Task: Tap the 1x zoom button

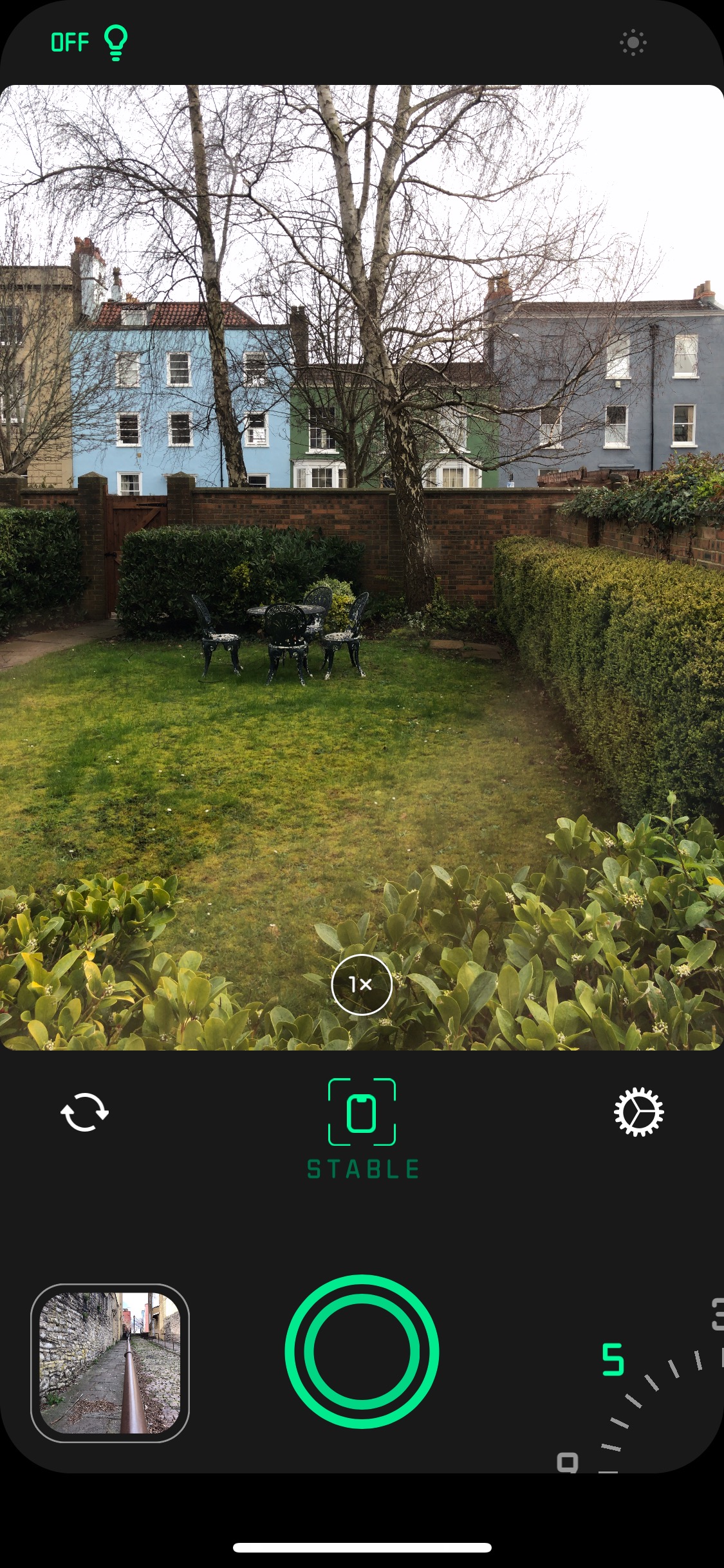Action: tap(362, 984)
